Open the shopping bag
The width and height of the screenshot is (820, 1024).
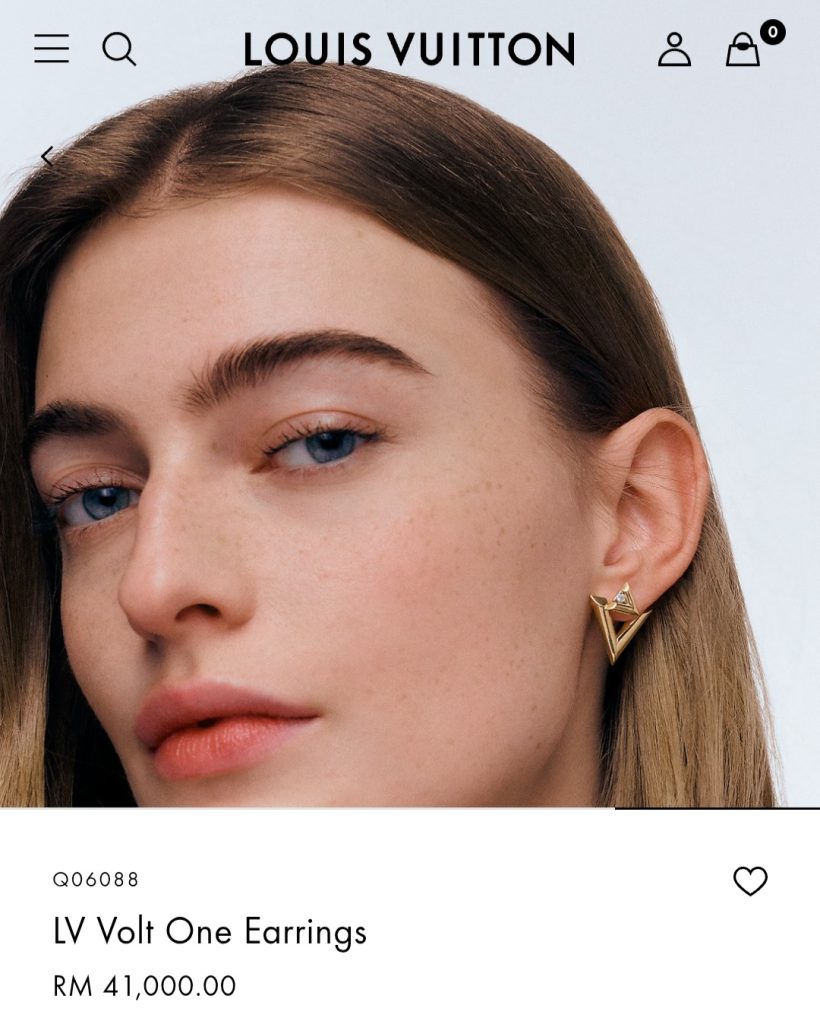[x=743, y=49]
